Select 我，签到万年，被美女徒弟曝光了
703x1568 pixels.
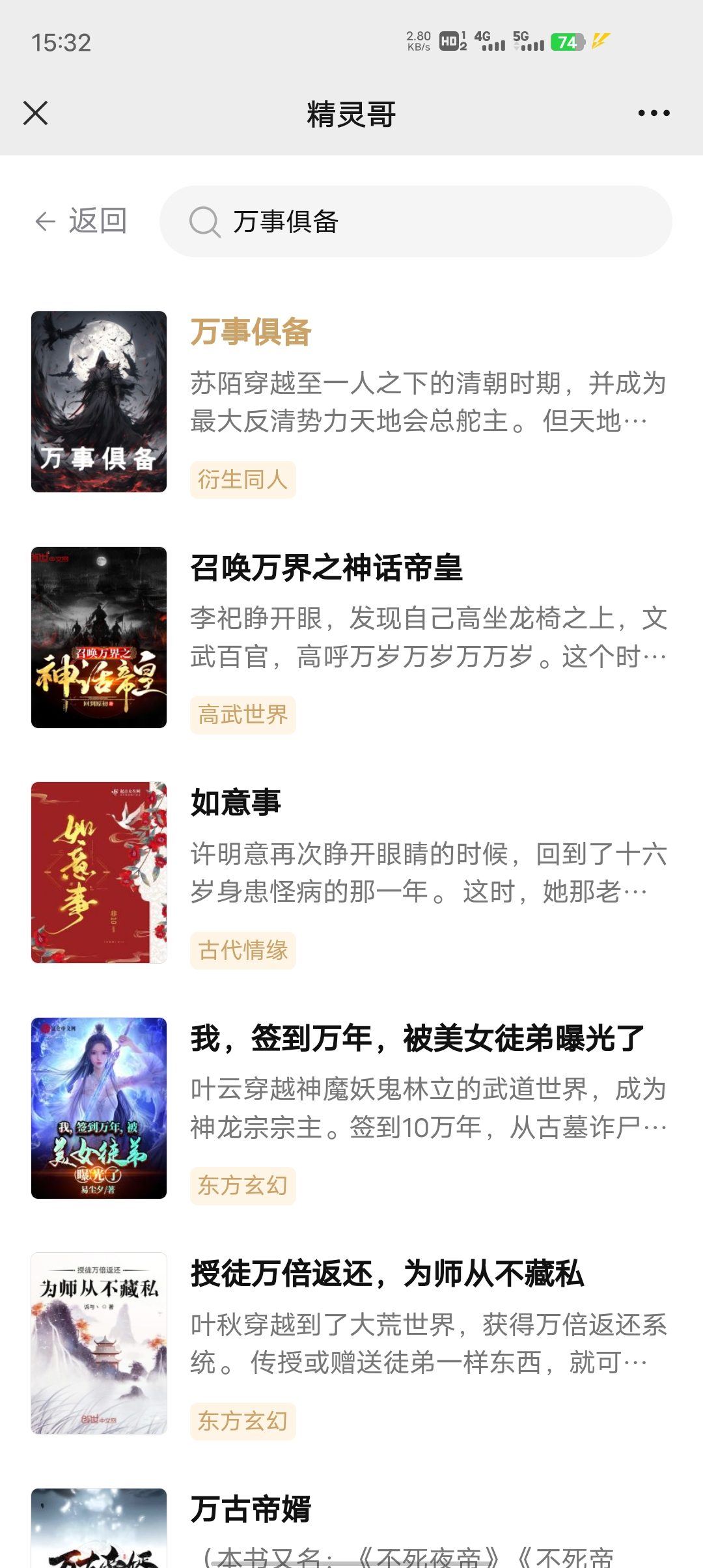point(417,1038)
